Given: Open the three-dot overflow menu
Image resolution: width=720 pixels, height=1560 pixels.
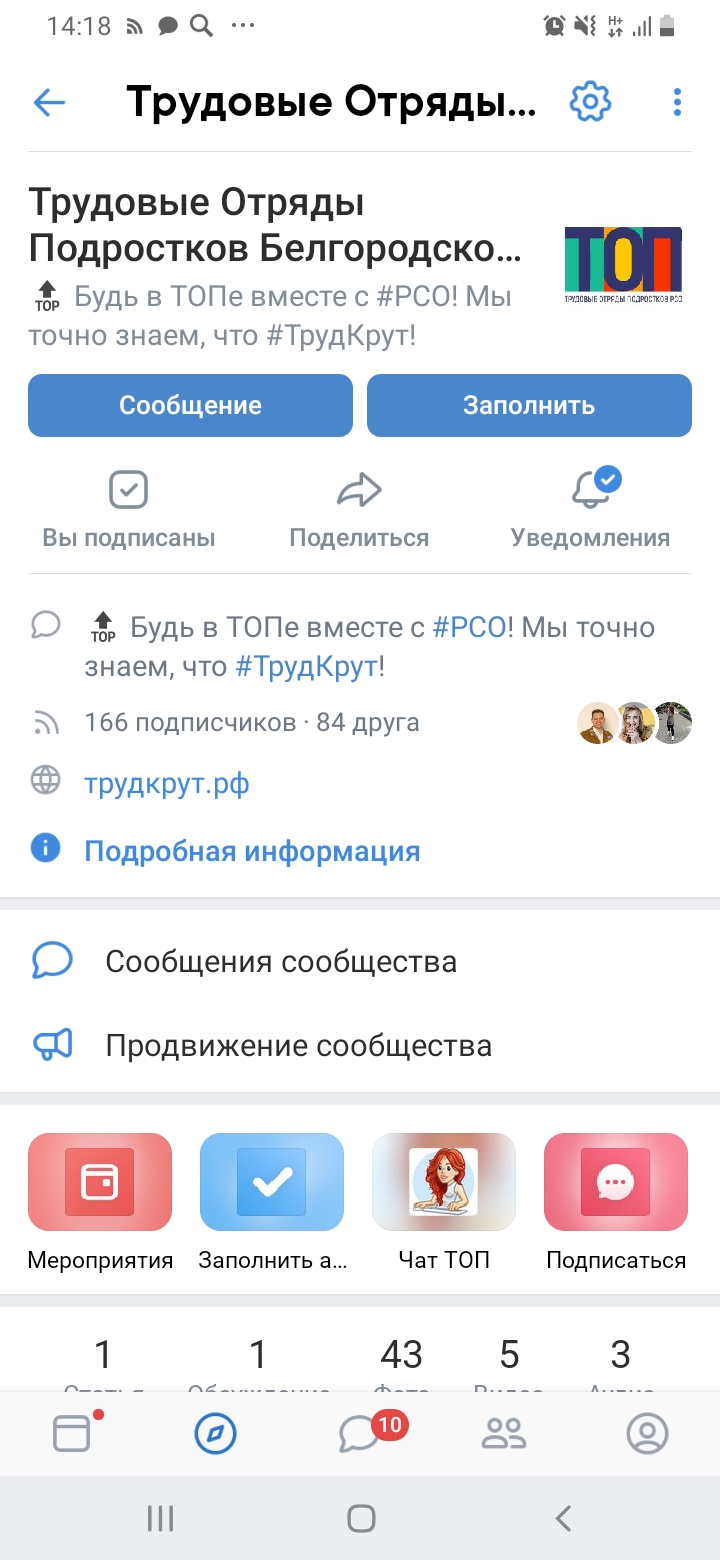Looking at the screenshot, I should pyautogui.click(x=677, y=101).
